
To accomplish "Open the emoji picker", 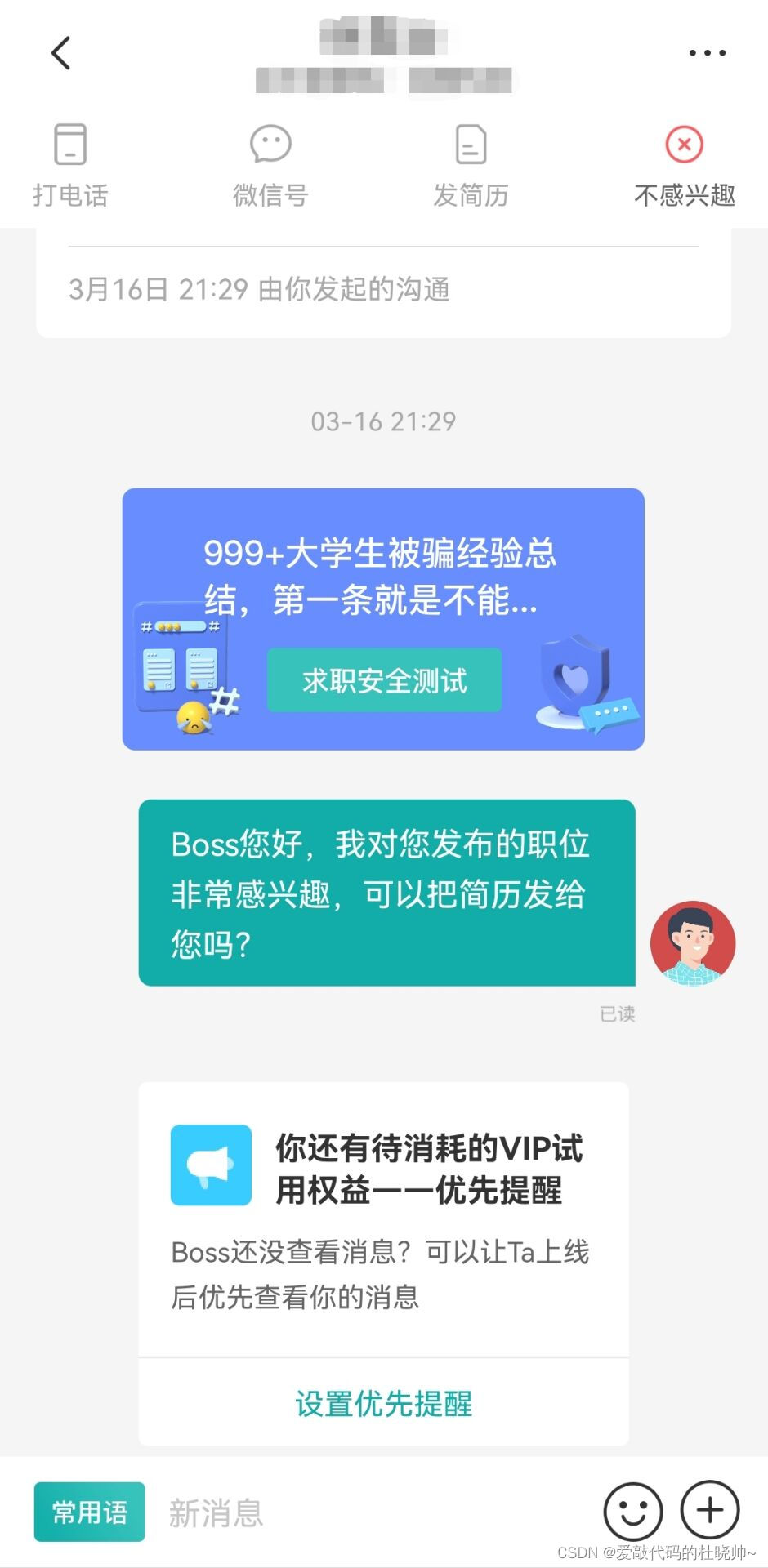I will pyautogui.click(x=632, y=1512).
